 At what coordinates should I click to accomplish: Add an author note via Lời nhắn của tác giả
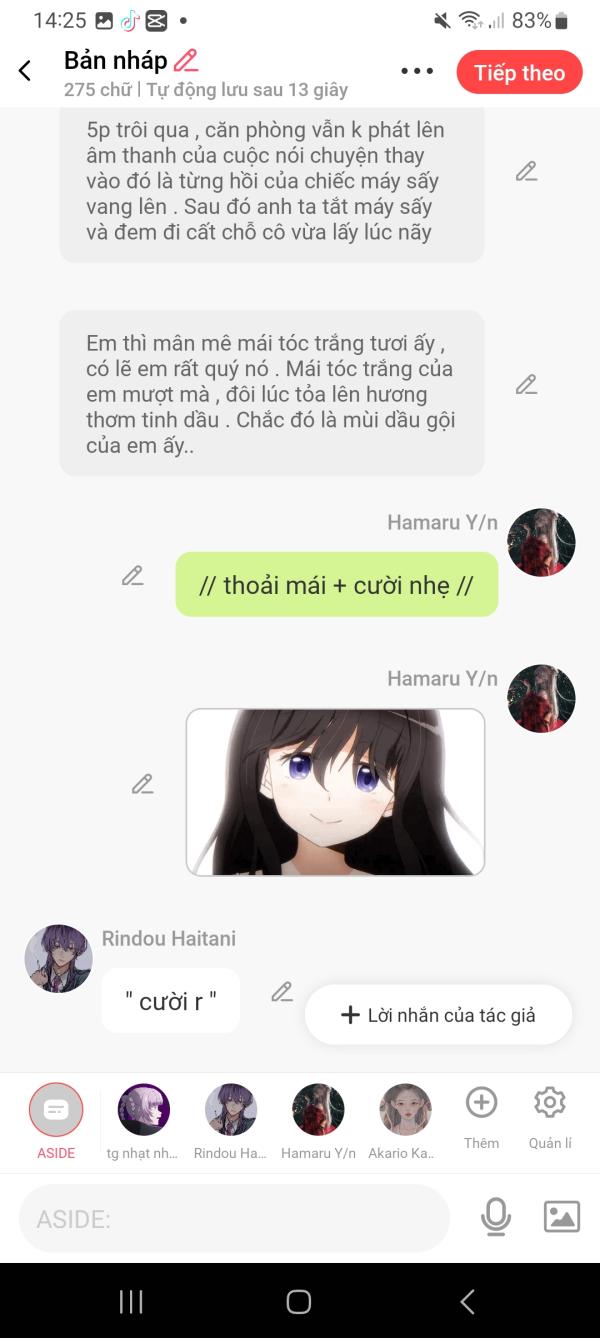(438, 1015)
